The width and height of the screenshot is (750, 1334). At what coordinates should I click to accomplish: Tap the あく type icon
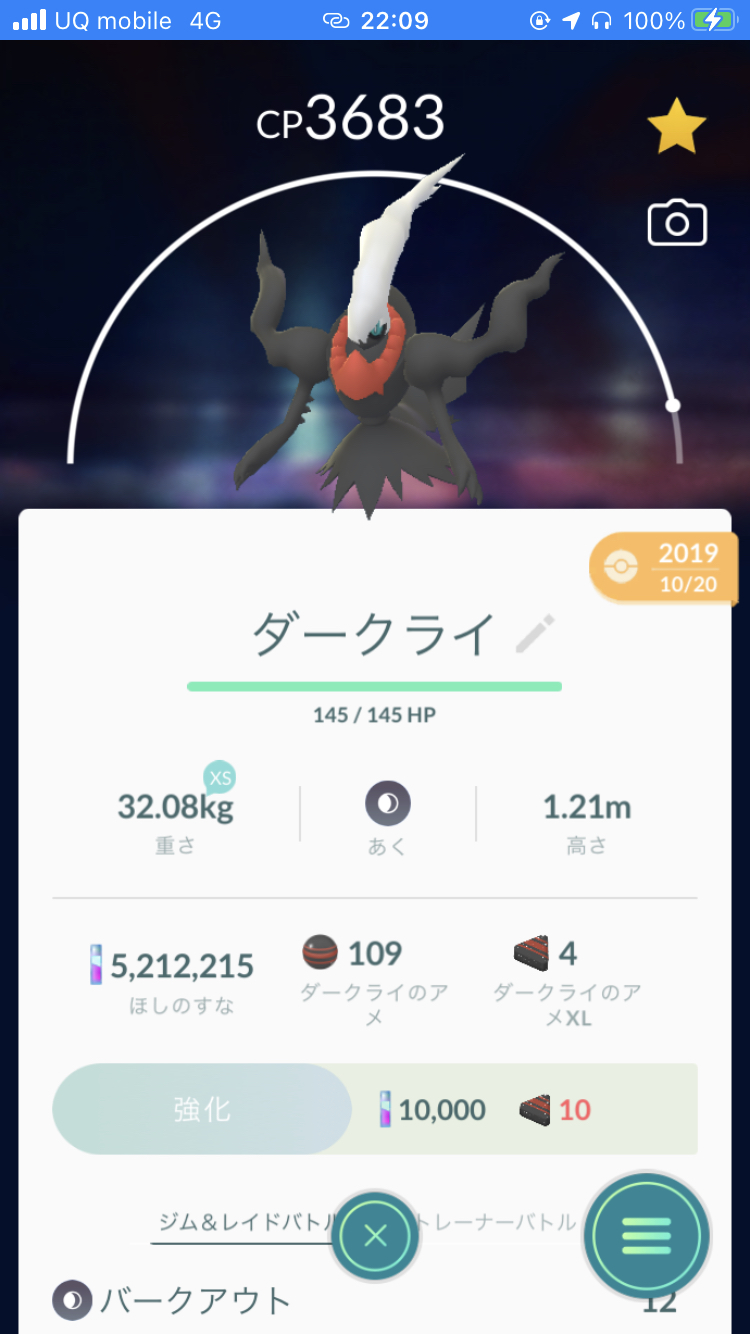coord(387,804)
